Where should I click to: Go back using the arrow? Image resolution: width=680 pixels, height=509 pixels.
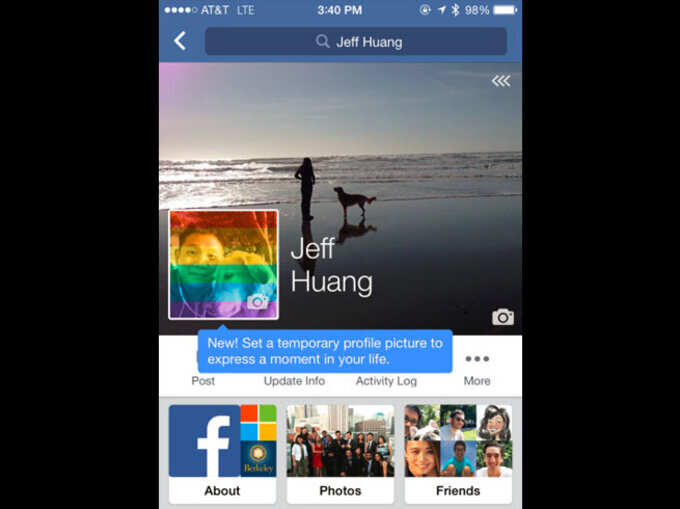180,41
